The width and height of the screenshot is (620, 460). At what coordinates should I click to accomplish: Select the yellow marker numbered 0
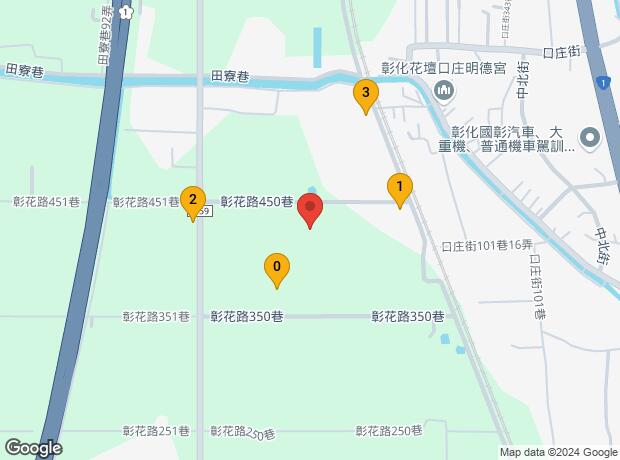point(277,267)
